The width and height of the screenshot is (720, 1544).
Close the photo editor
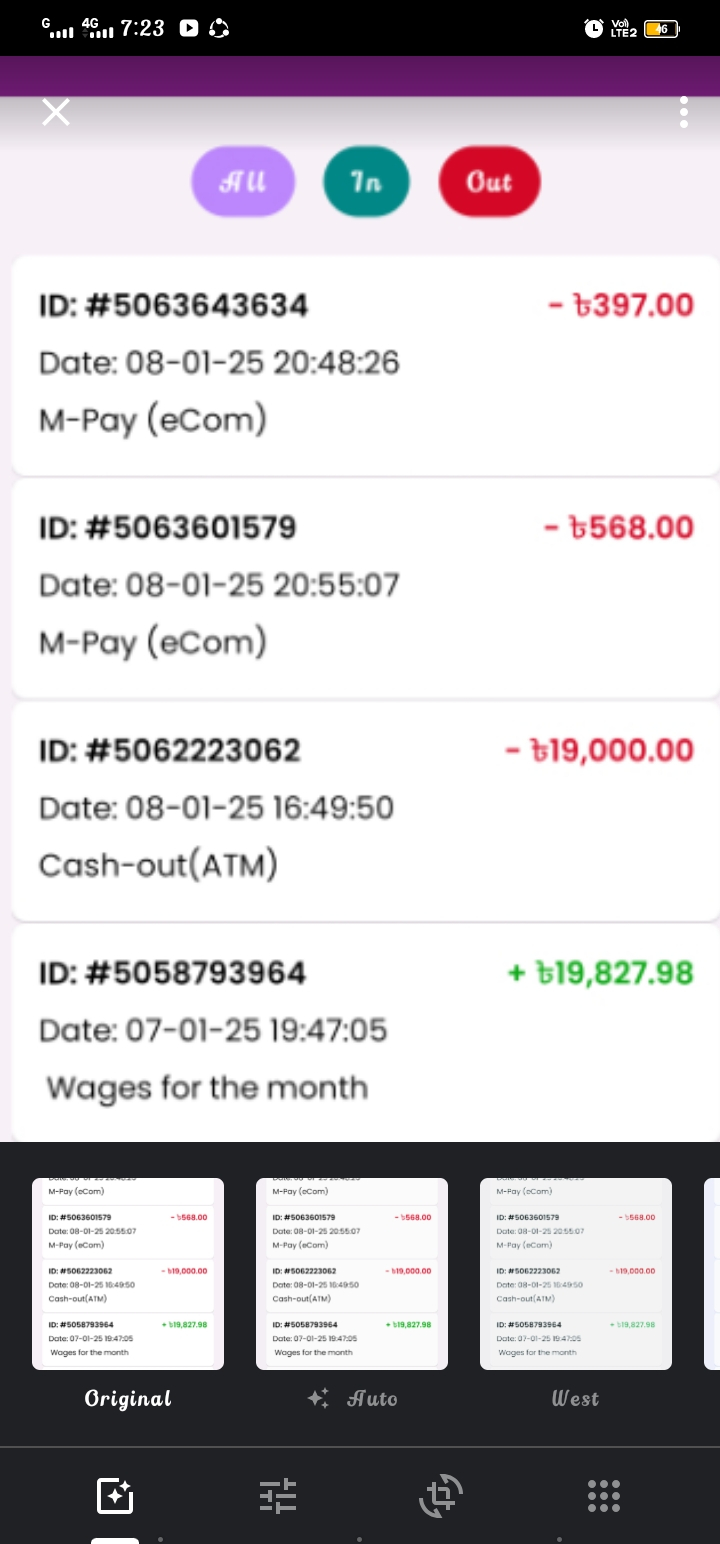coord(56,113)
